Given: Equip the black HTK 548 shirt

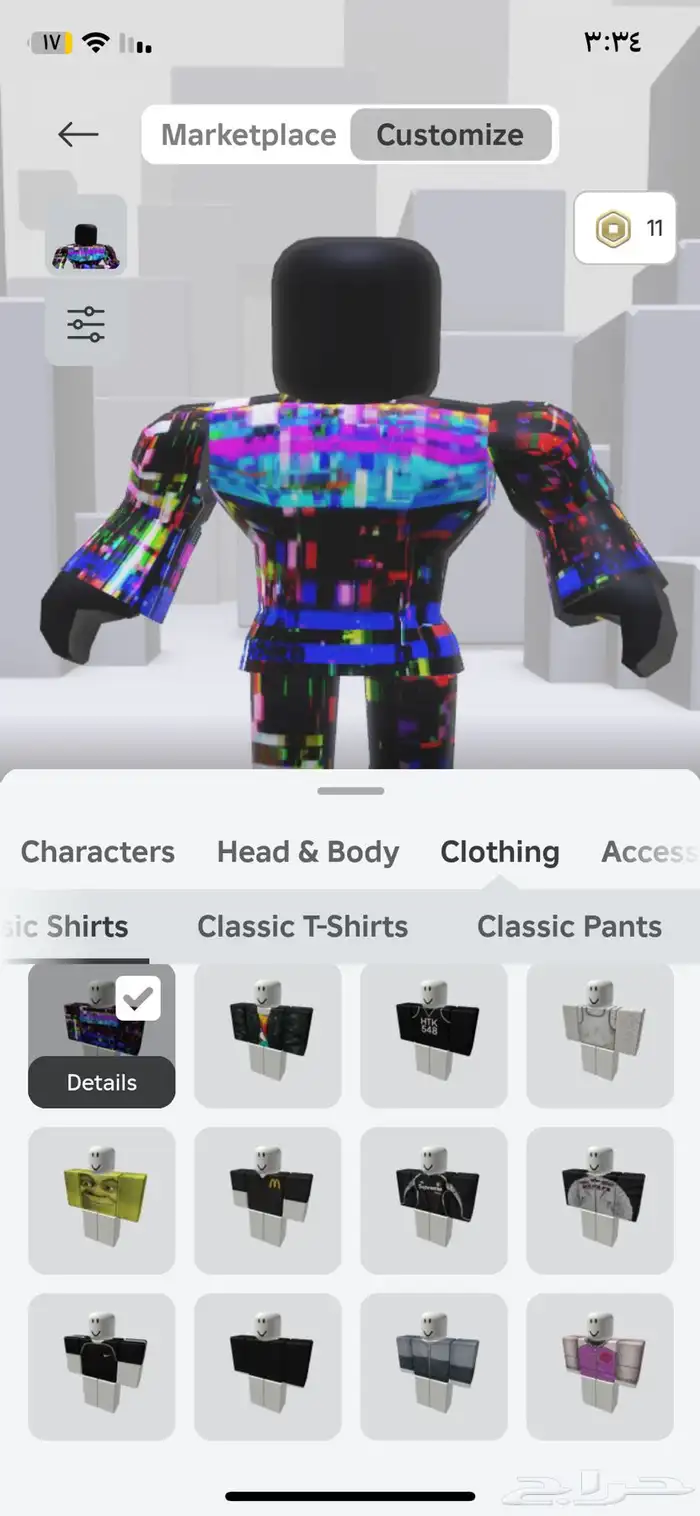Looking at the screenshot, I should point(434,1034).
